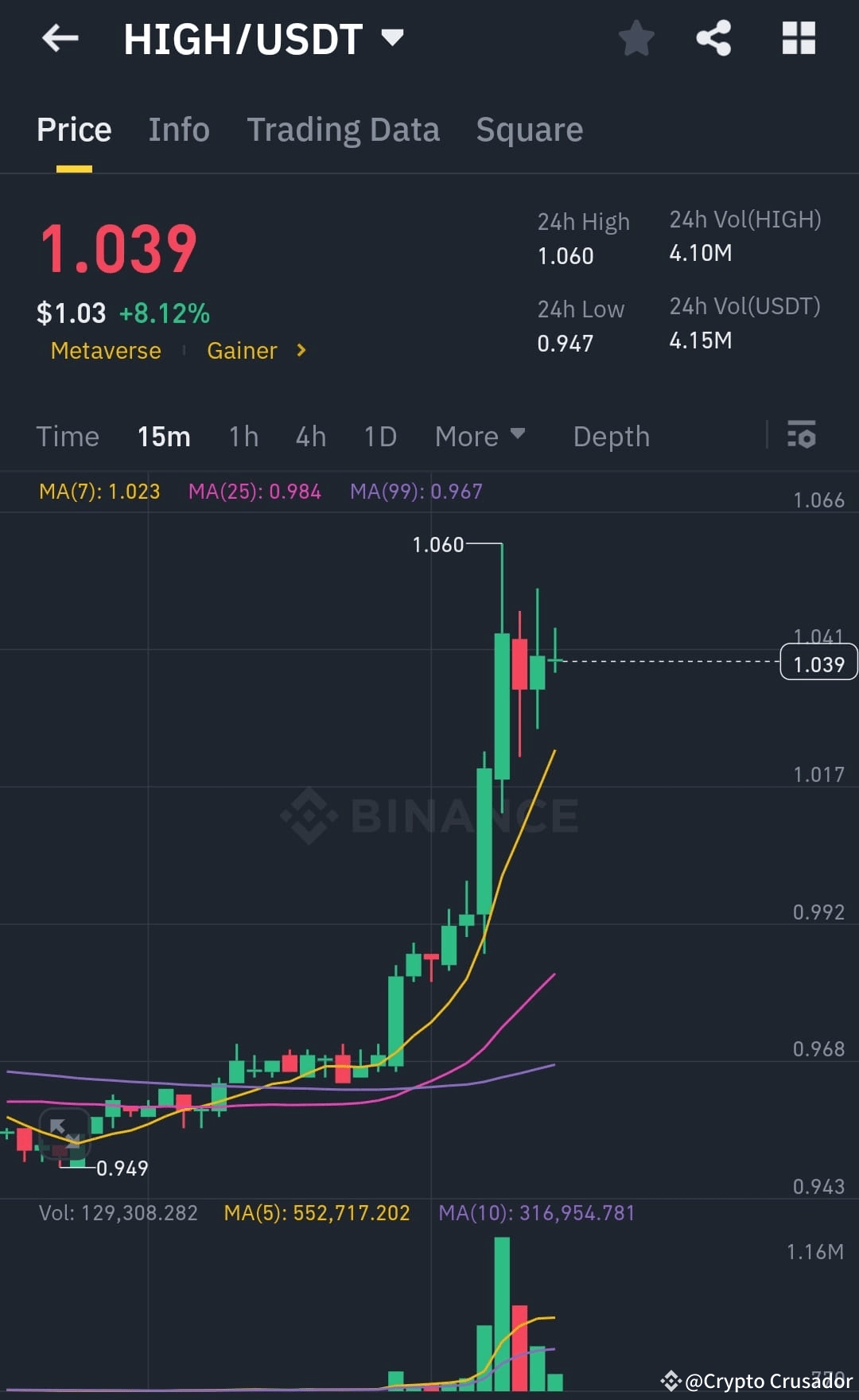Screen dimensions: 859x1400
Task: Tap the Metaverse category label
Action: 105,350
